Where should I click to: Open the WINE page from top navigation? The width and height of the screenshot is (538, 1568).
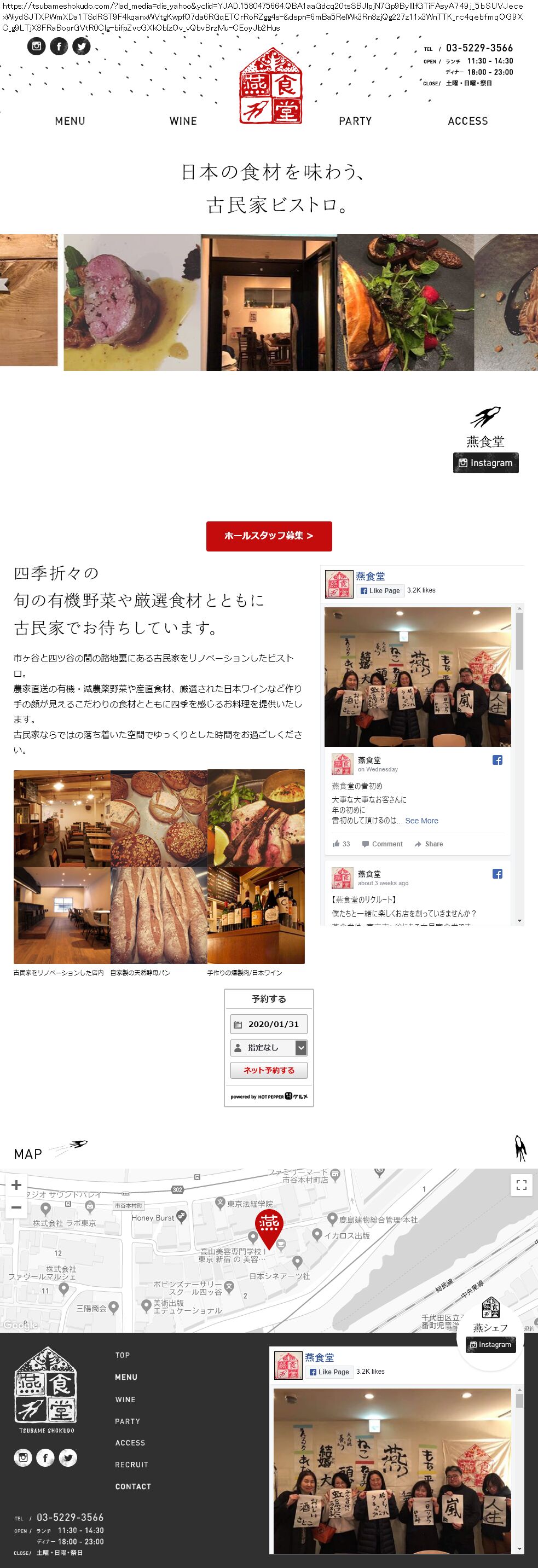point(183,121)
